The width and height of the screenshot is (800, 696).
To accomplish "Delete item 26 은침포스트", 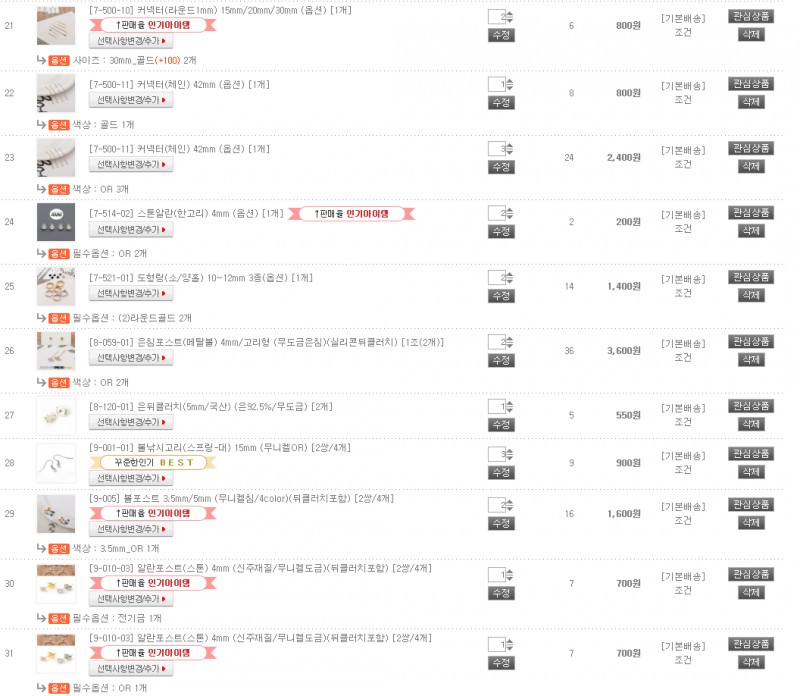I will point(750,359).
